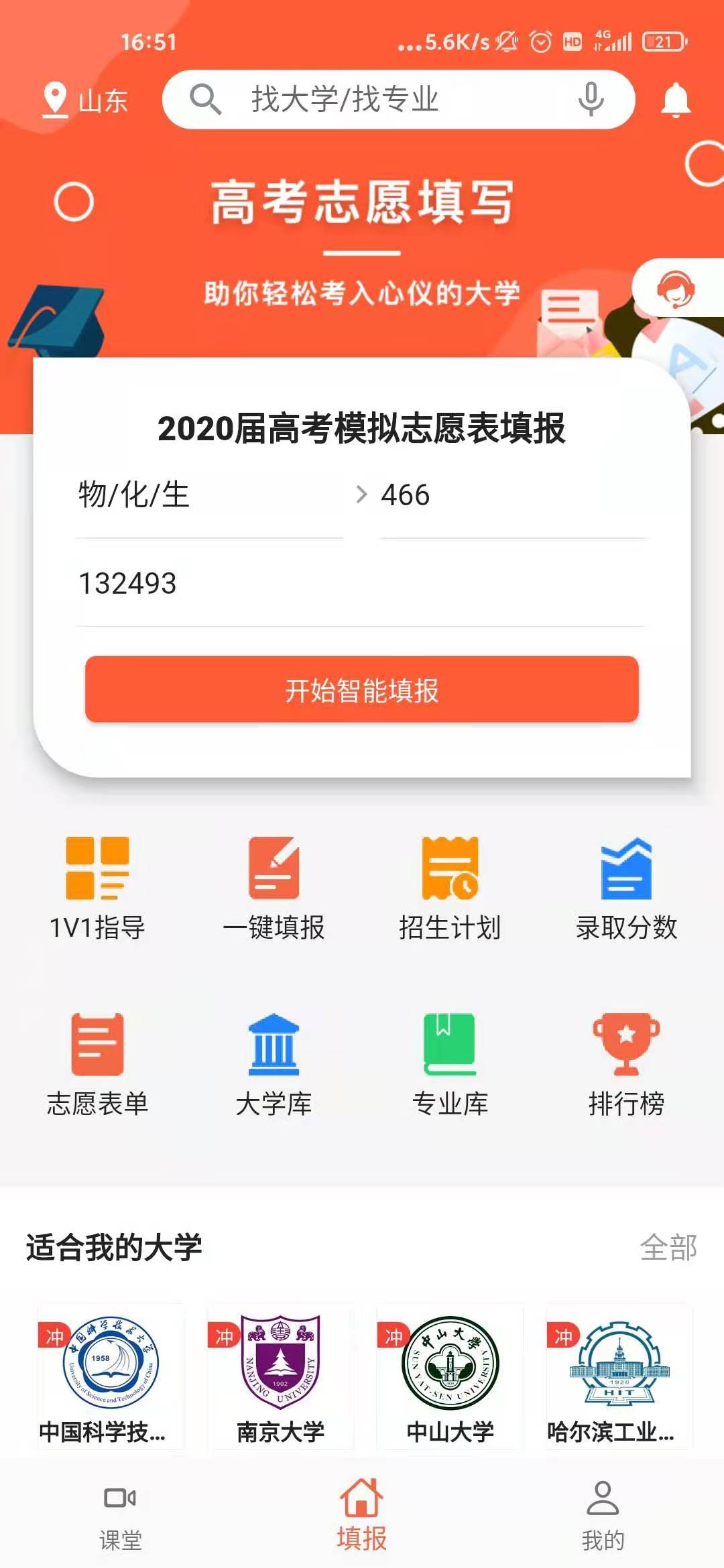Open the notifications bell
The image size is (724, 1568).
tap(676, 101)
